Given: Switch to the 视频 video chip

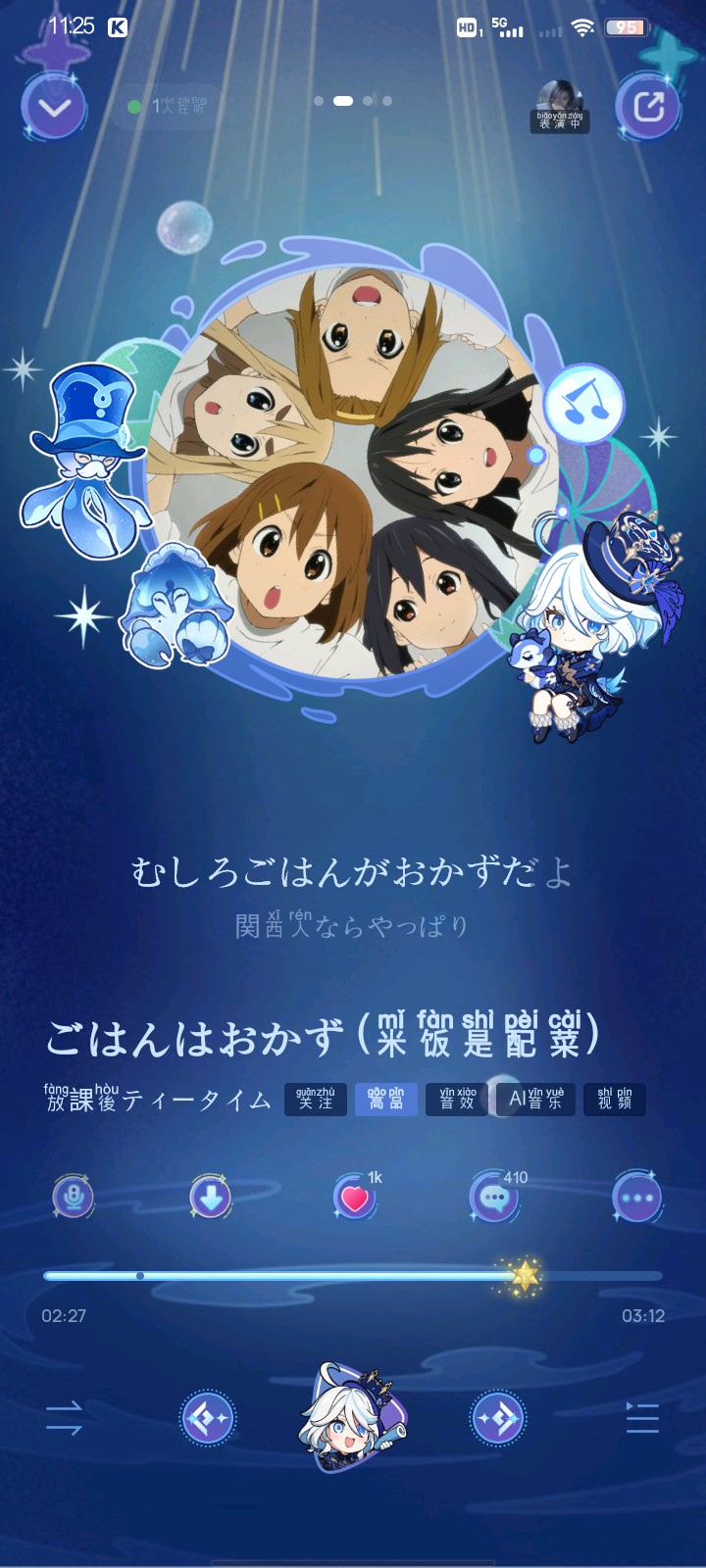Looking at the screenshot, I should 615,1099.
